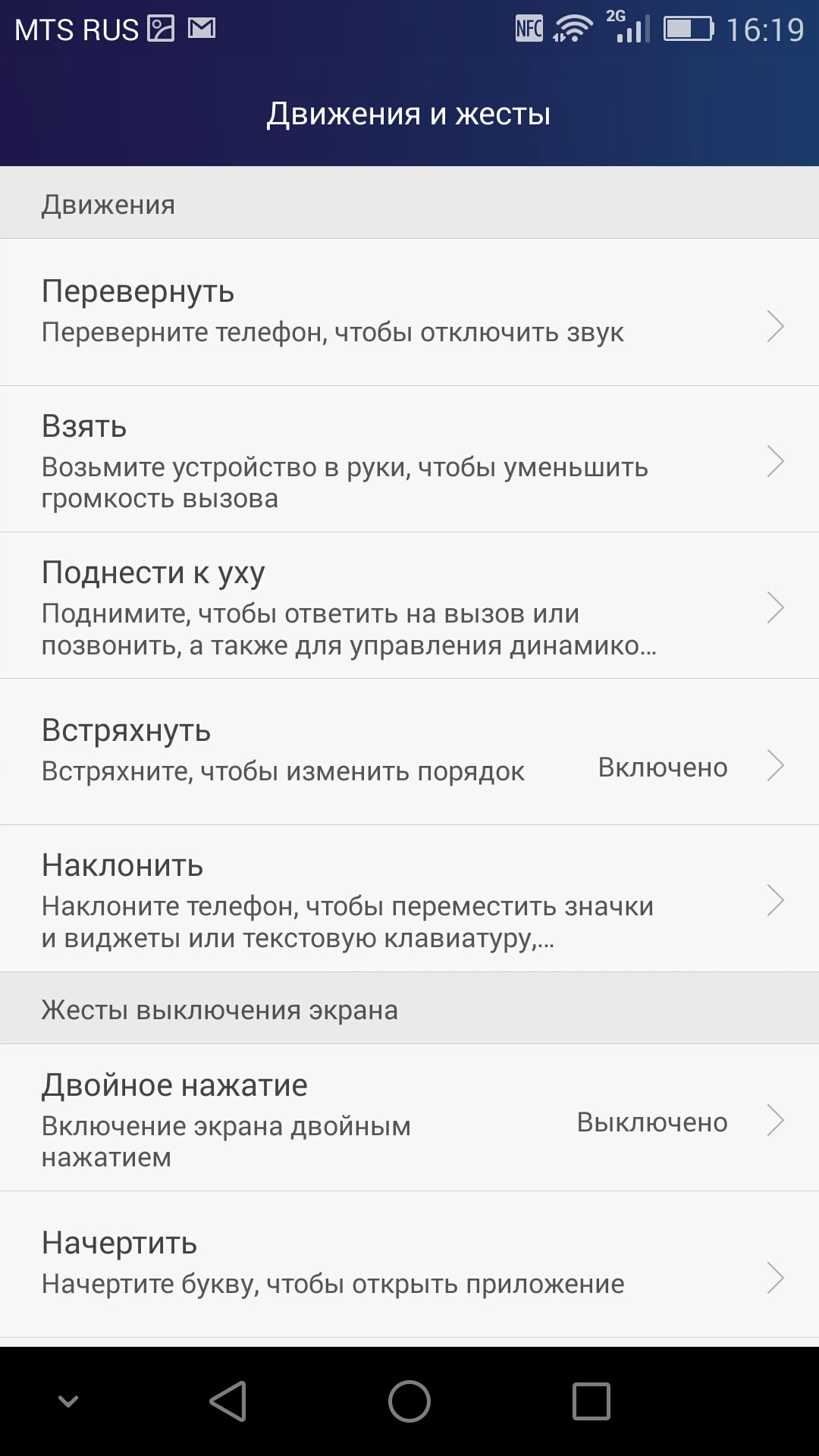Open the Перевернуть setting

pyautogui.click(x=409, y=312)
